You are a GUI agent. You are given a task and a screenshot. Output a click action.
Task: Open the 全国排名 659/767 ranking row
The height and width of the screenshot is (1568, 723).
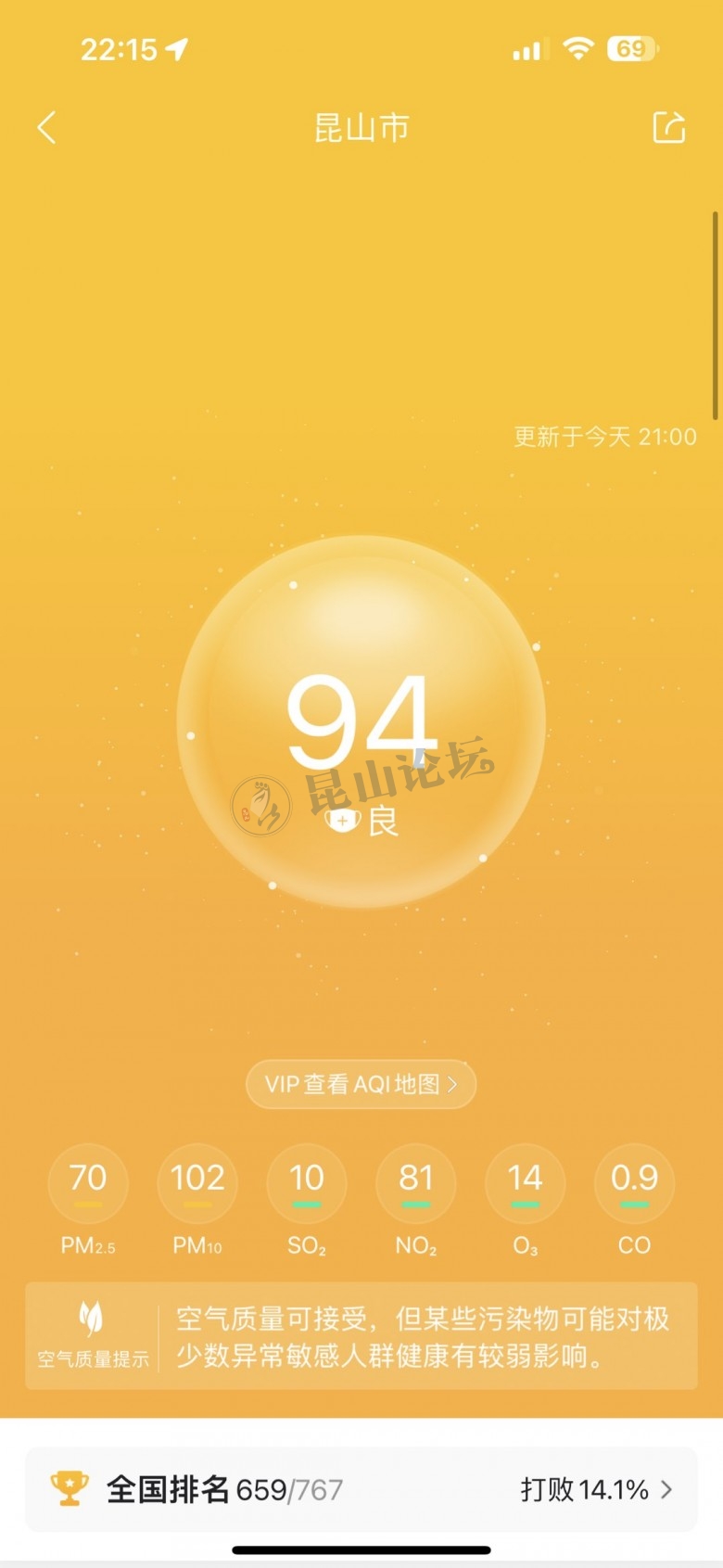[361, 1489]
